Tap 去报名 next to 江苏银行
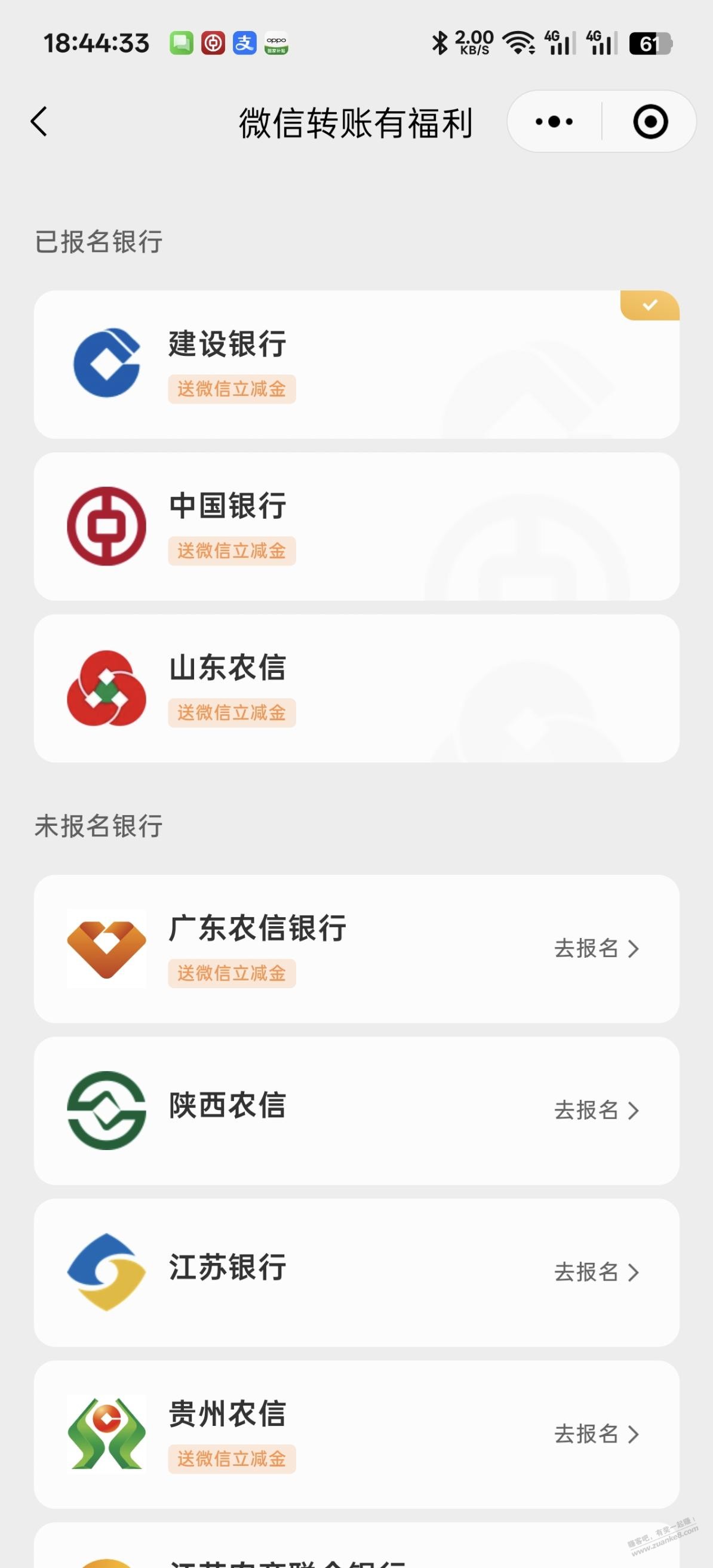This screenshot has height=1568, width=713. tap(595, 1272)
